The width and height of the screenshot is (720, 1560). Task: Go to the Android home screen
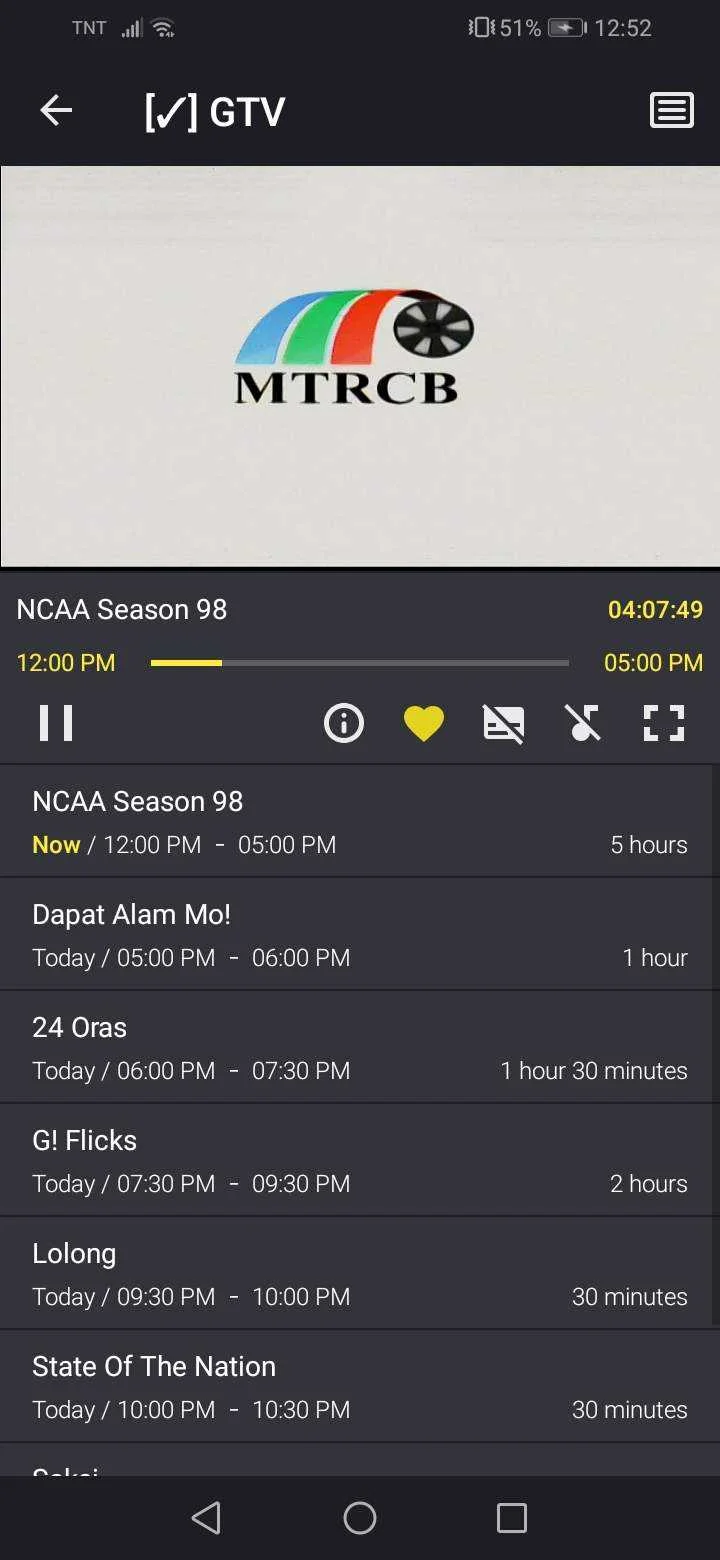360,1518
